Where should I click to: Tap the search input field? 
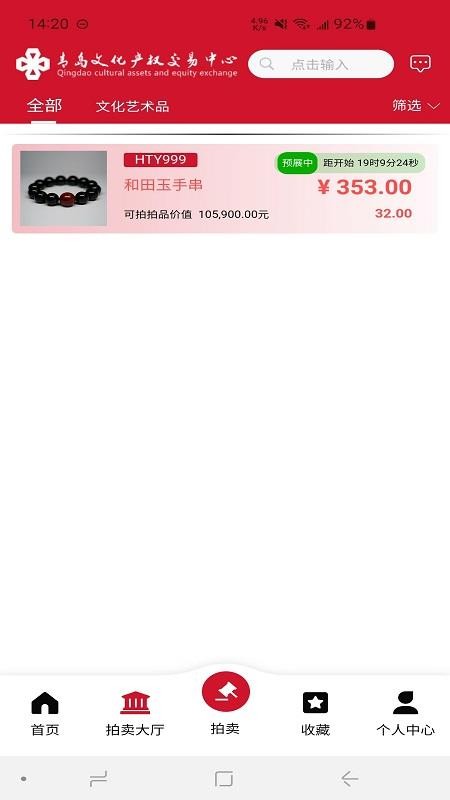[x=321, y=64]
